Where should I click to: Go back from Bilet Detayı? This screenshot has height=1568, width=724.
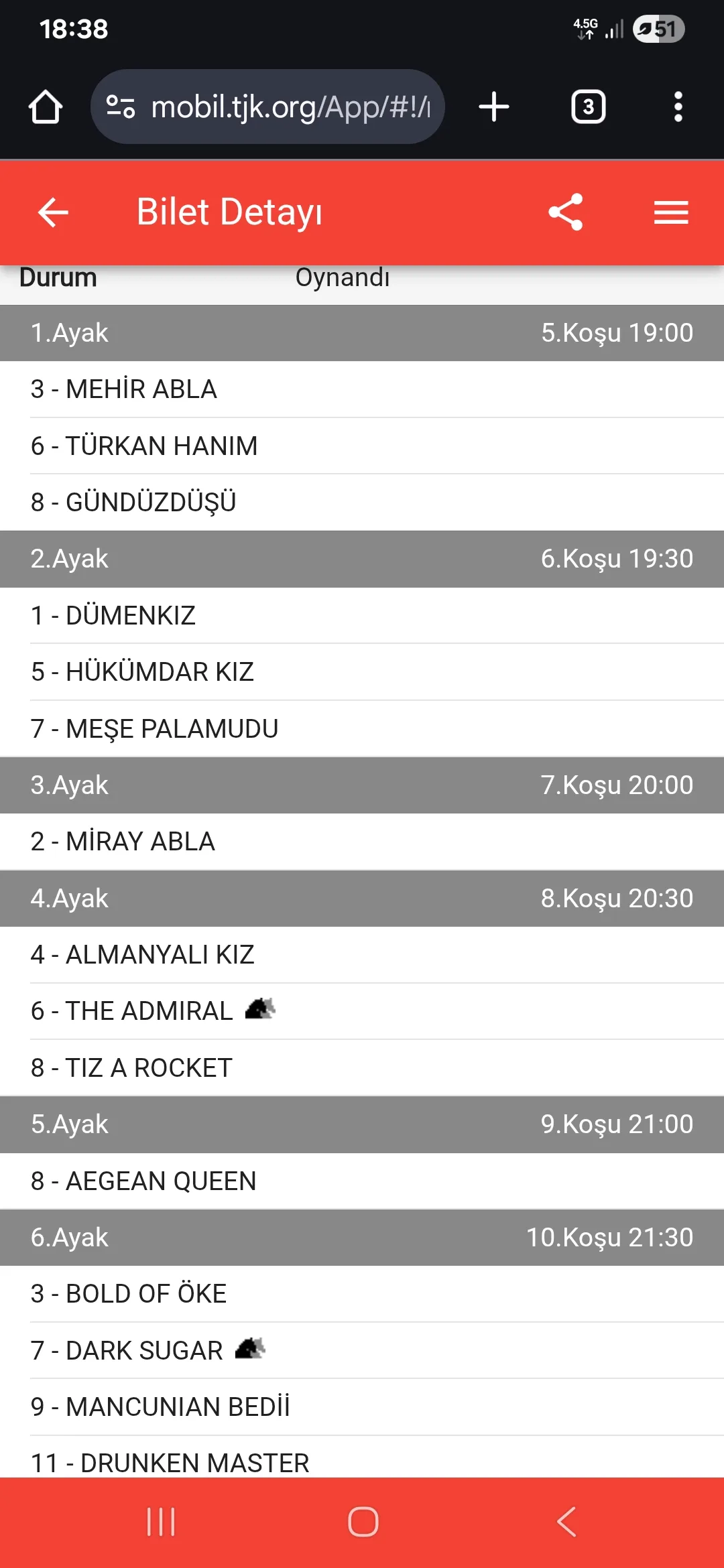[x=53, y=212]
